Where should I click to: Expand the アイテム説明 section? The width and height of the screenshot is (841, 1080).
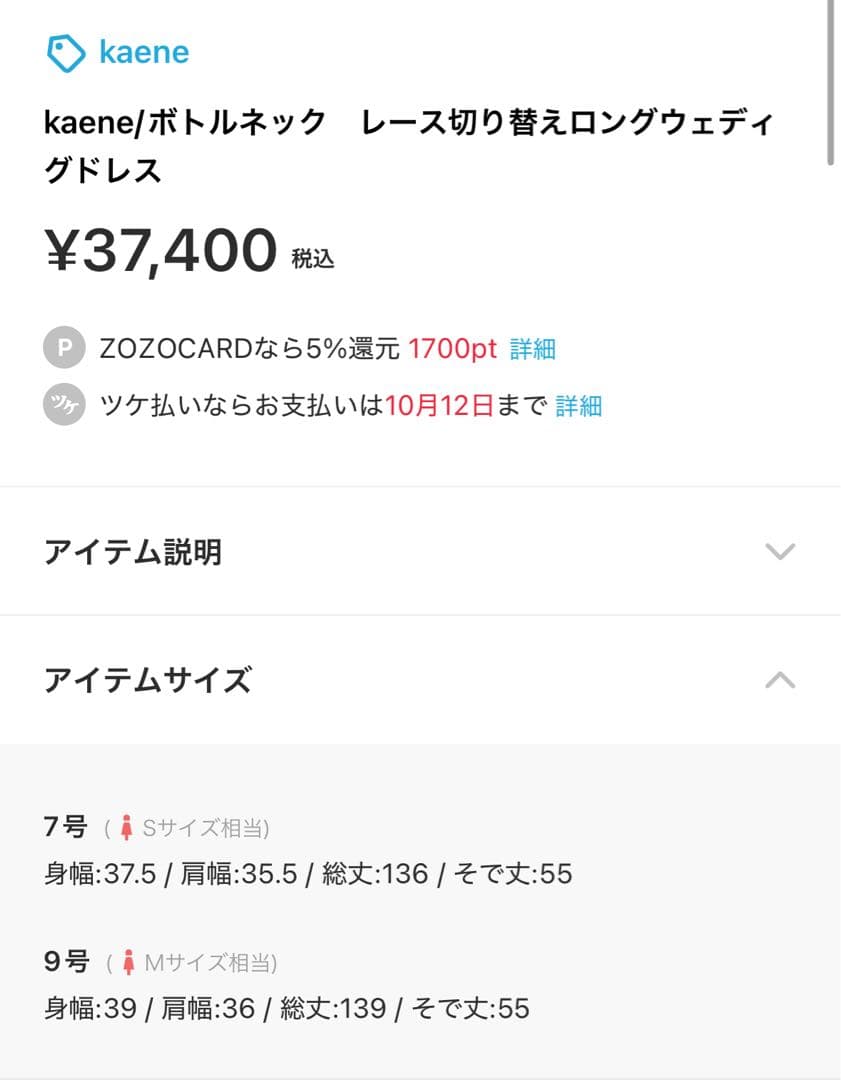(400, 551)
